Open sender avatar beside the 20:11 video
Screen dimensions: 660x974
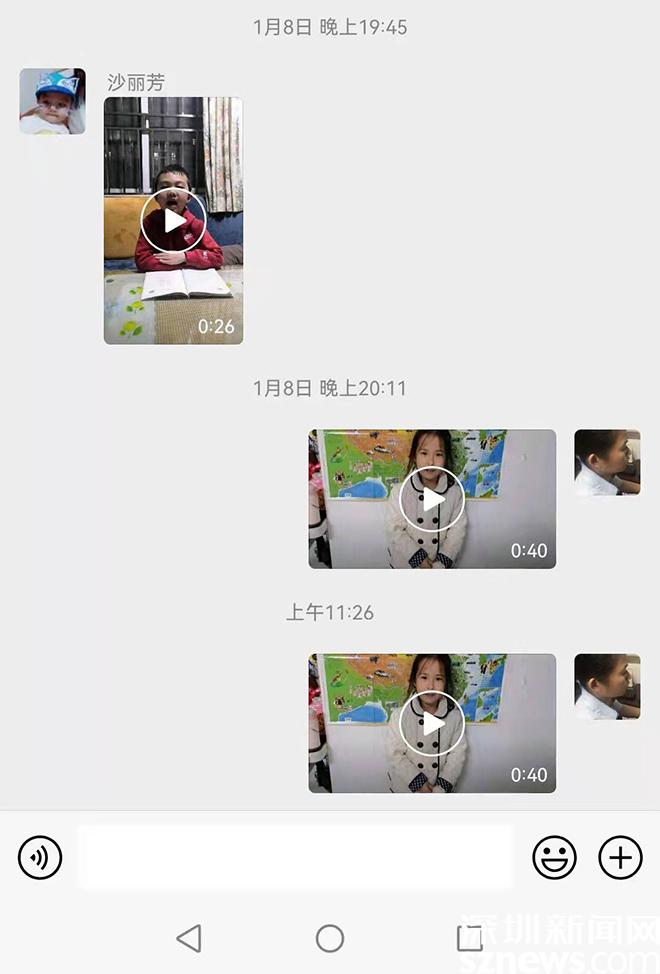point(607,463)
